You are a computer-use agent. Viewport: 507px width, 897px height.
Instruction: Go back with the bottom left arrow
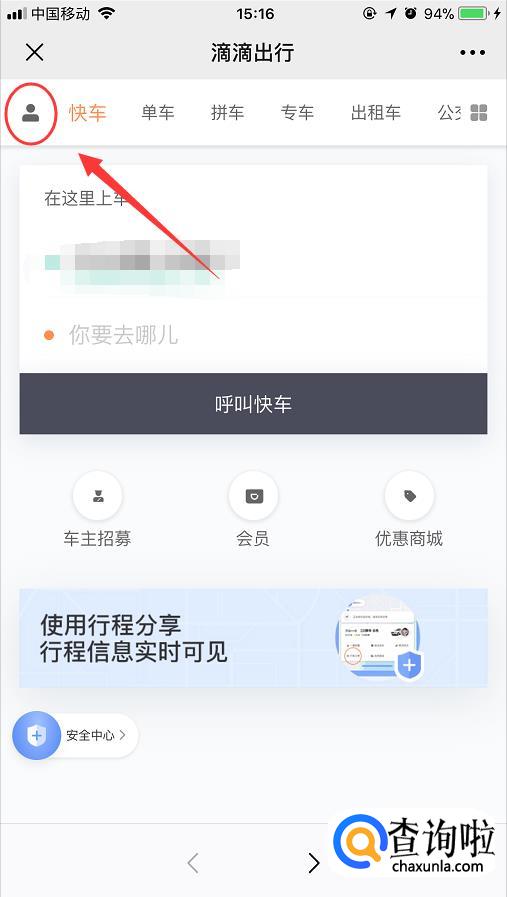[193, 863]
